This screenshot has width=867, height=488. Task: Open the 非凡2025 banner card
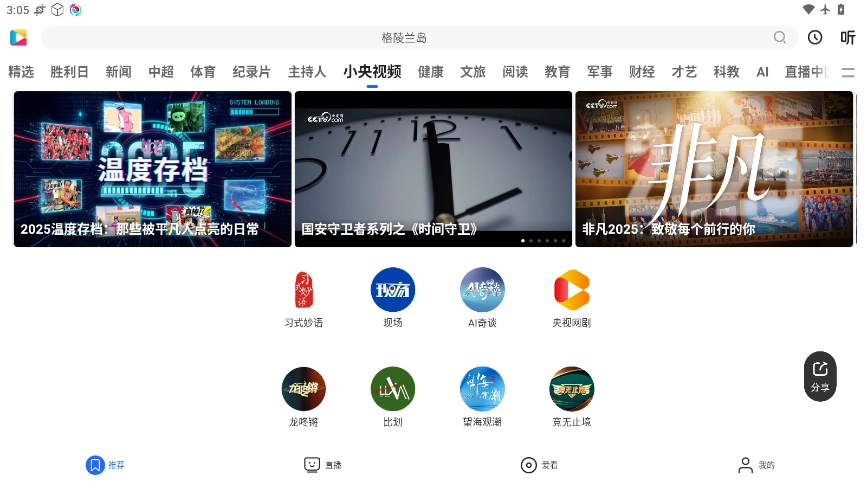pyautogui.click(x=714, y=168)
